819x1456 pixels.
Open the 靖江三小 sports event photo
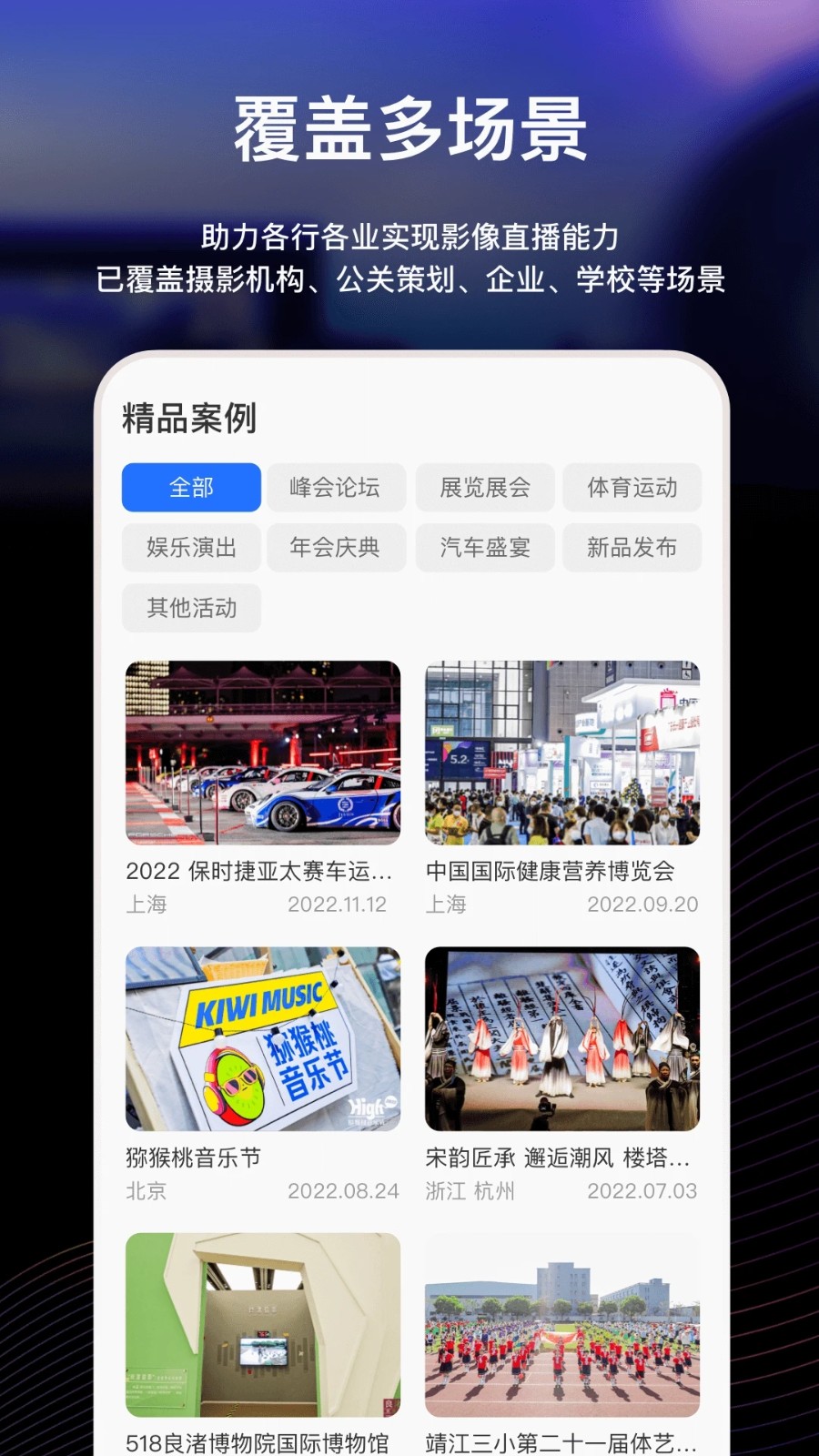[x=562, y=1327]
